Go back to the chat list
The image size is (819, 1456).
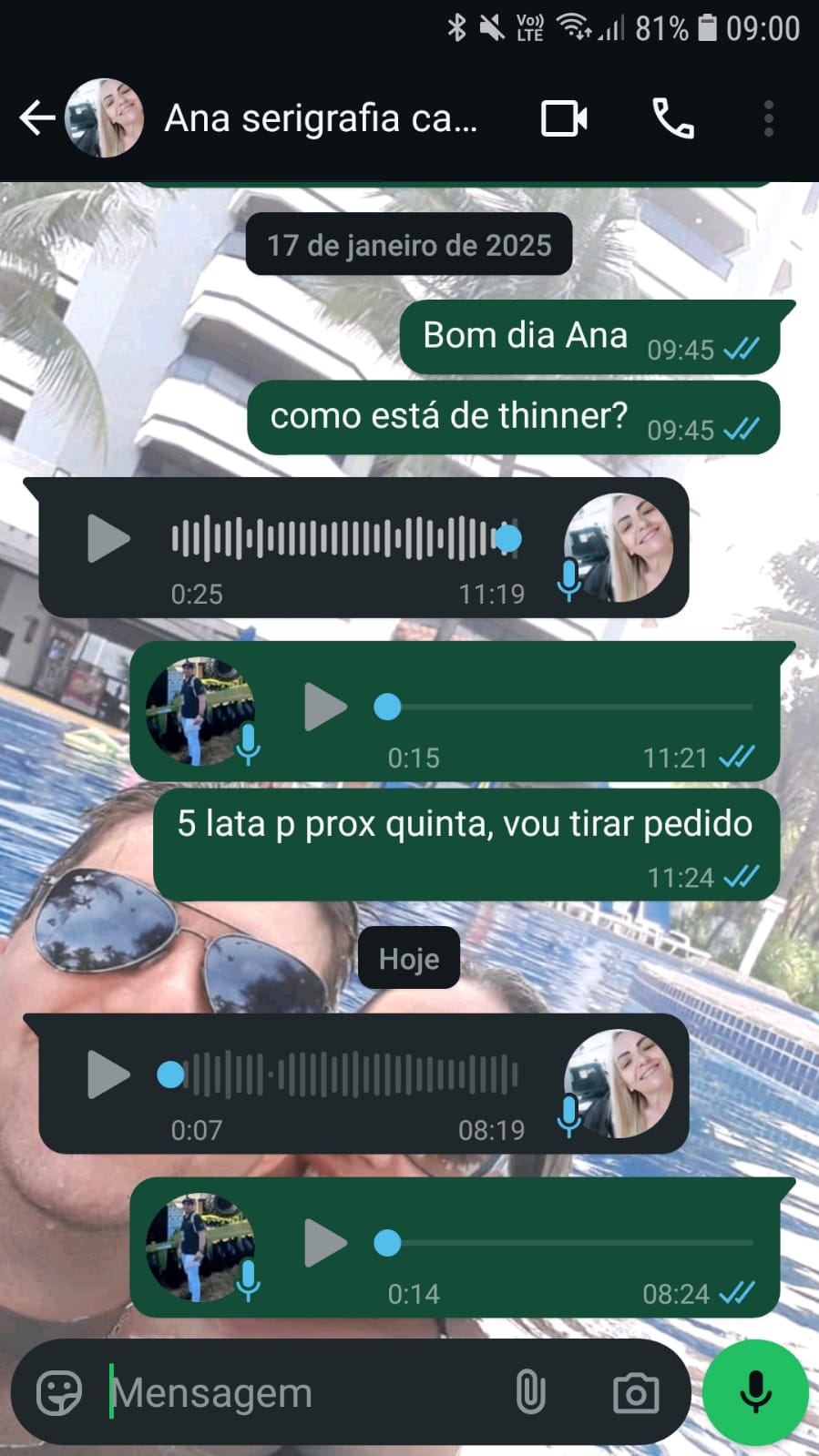[36, 118]
